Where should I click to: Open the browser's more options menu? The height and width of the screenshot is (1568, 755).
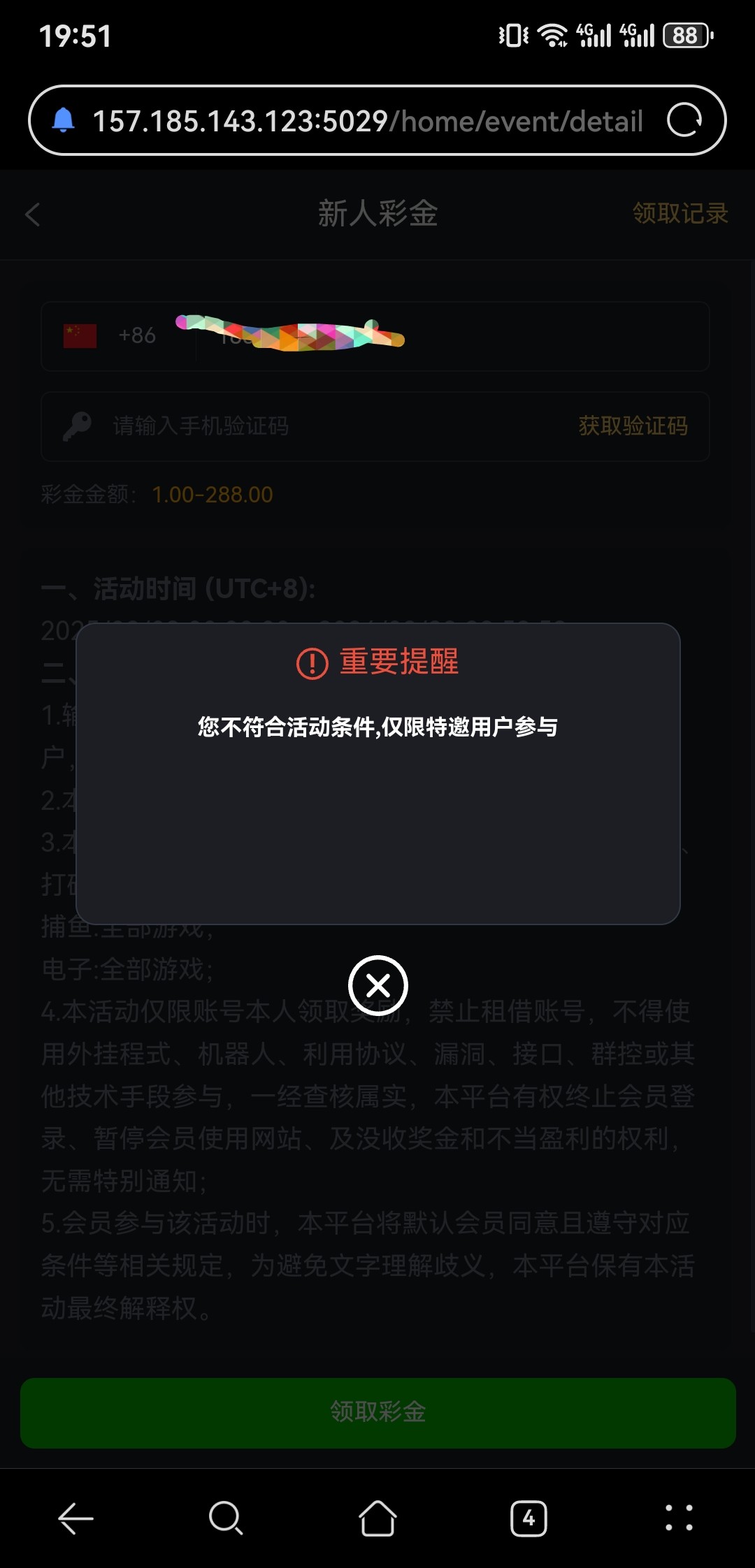[x=679, y=1518]
